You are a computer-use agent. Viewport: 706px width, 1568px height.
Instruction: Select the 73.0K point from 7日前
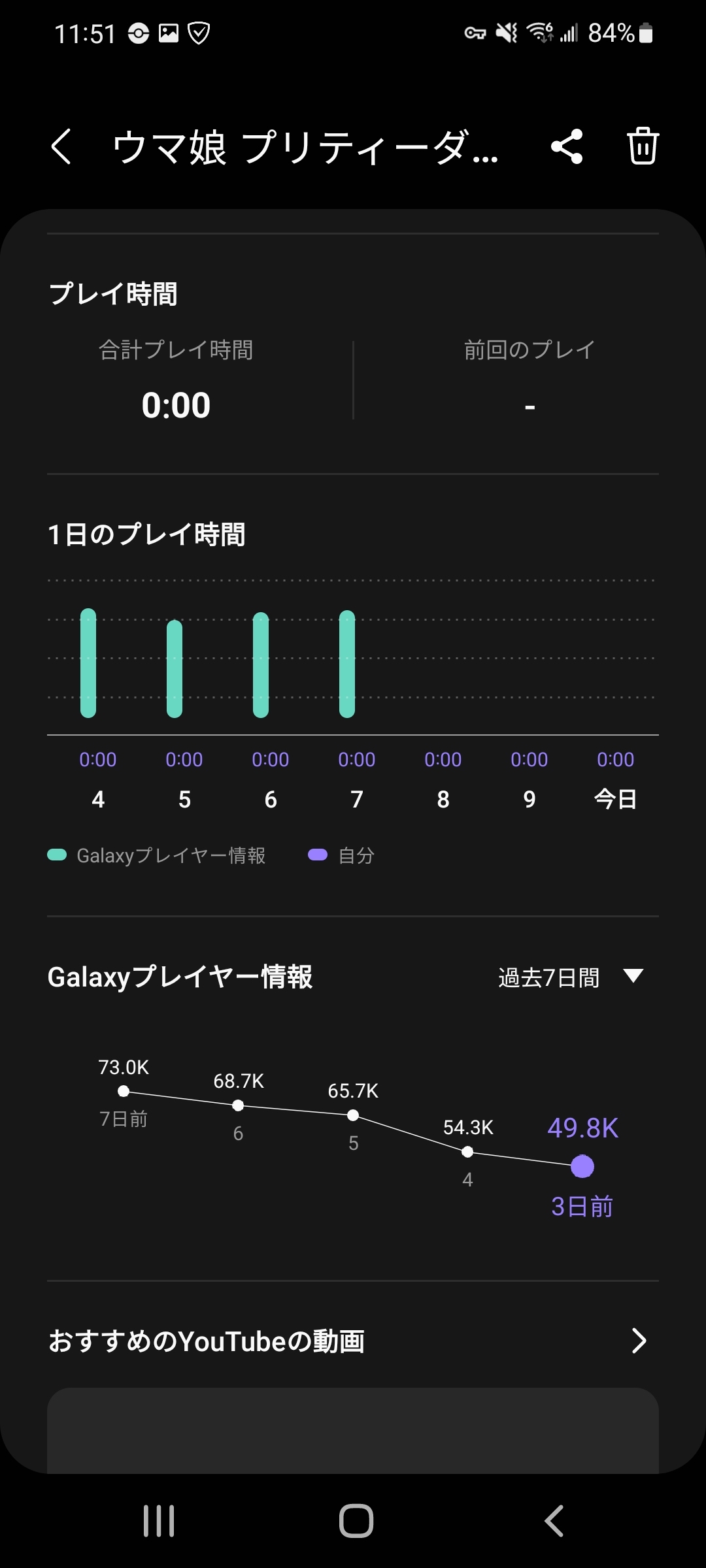[x=124, y=1091]
